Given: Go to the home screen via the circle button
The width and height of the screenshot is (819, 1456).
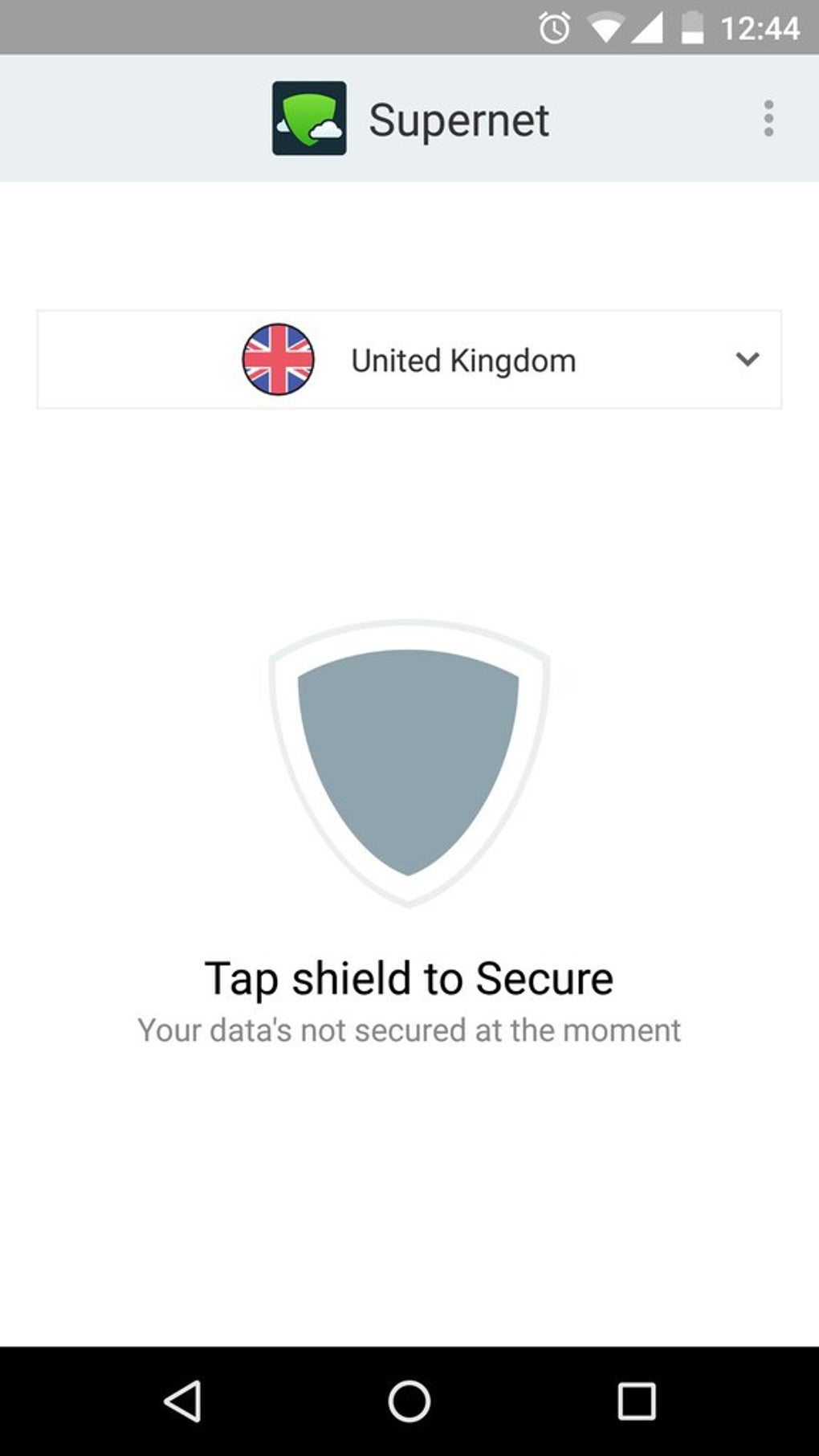Looking at the screenshot, I should [x=409, y=1401].
